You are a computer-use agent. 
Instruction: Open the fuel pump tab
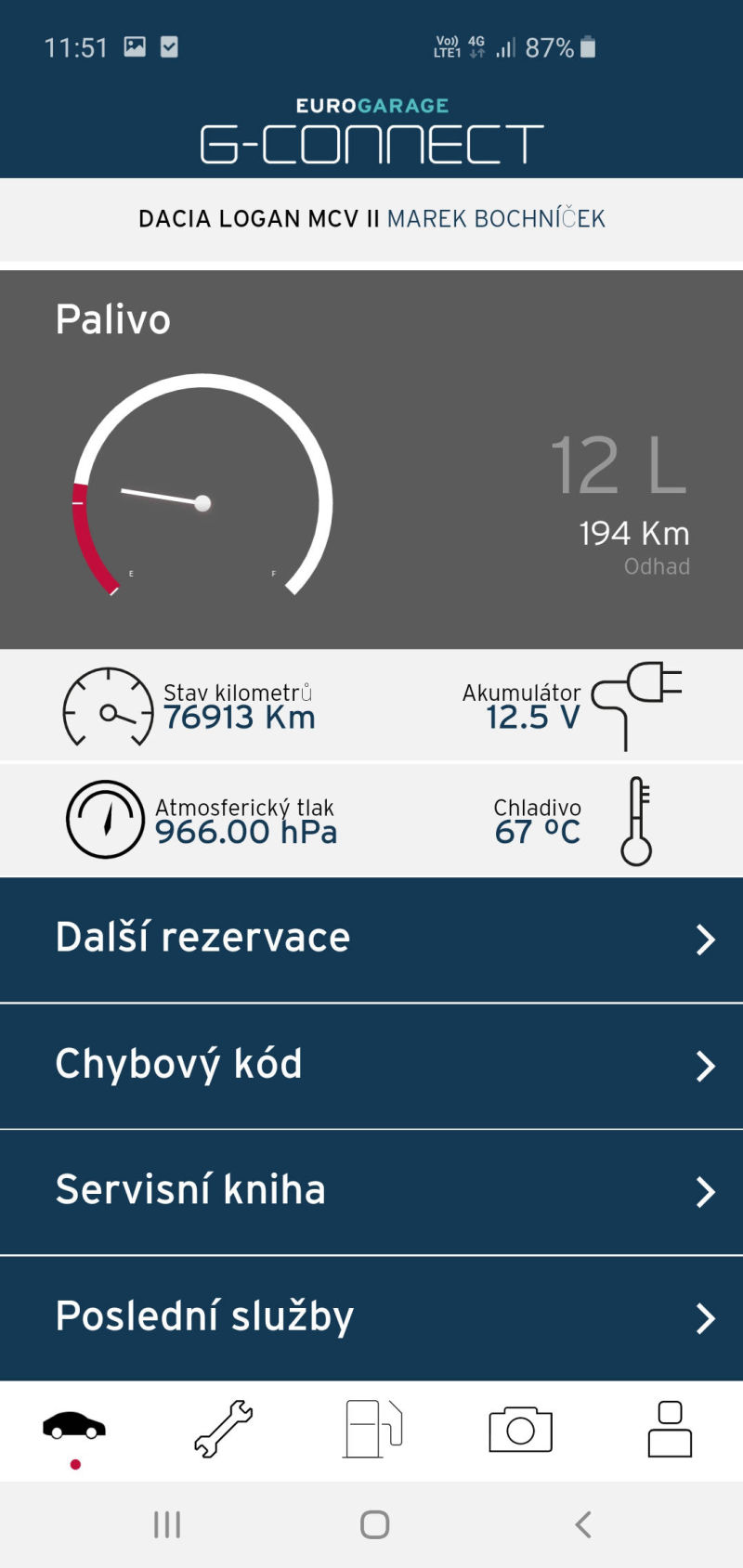point(372,1429)
